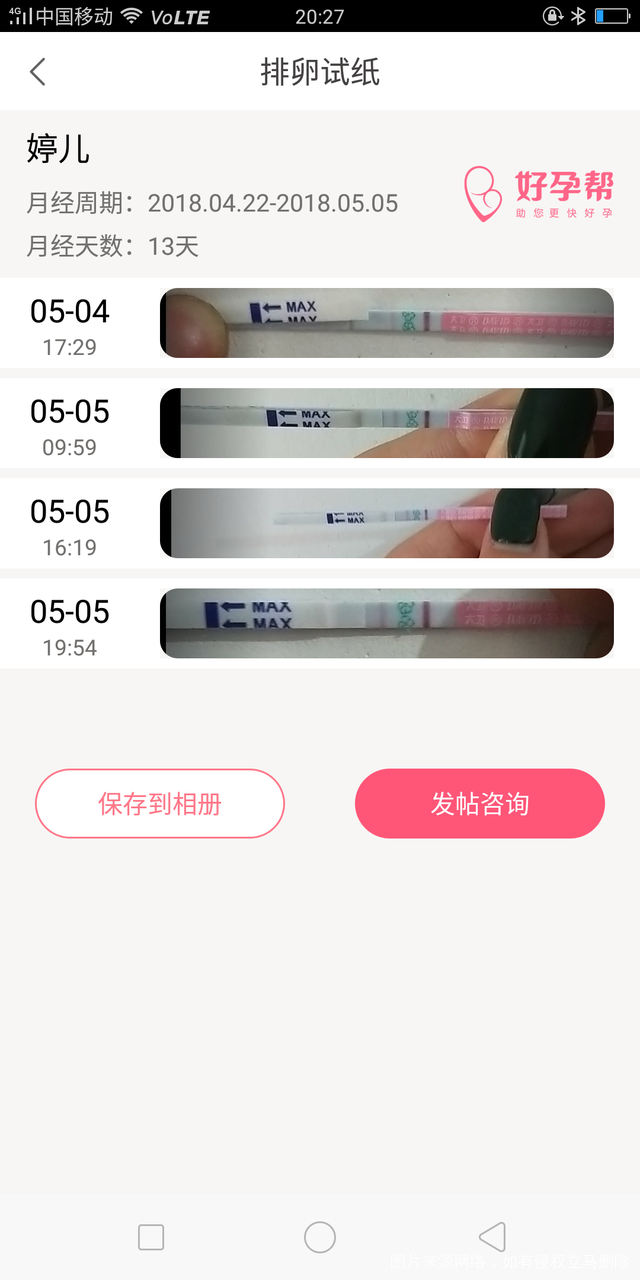Viewport: 640px width, 1280px height.
Task: View the 05-05 19:54 test strip photo
Action: click(x=386, y=622)
